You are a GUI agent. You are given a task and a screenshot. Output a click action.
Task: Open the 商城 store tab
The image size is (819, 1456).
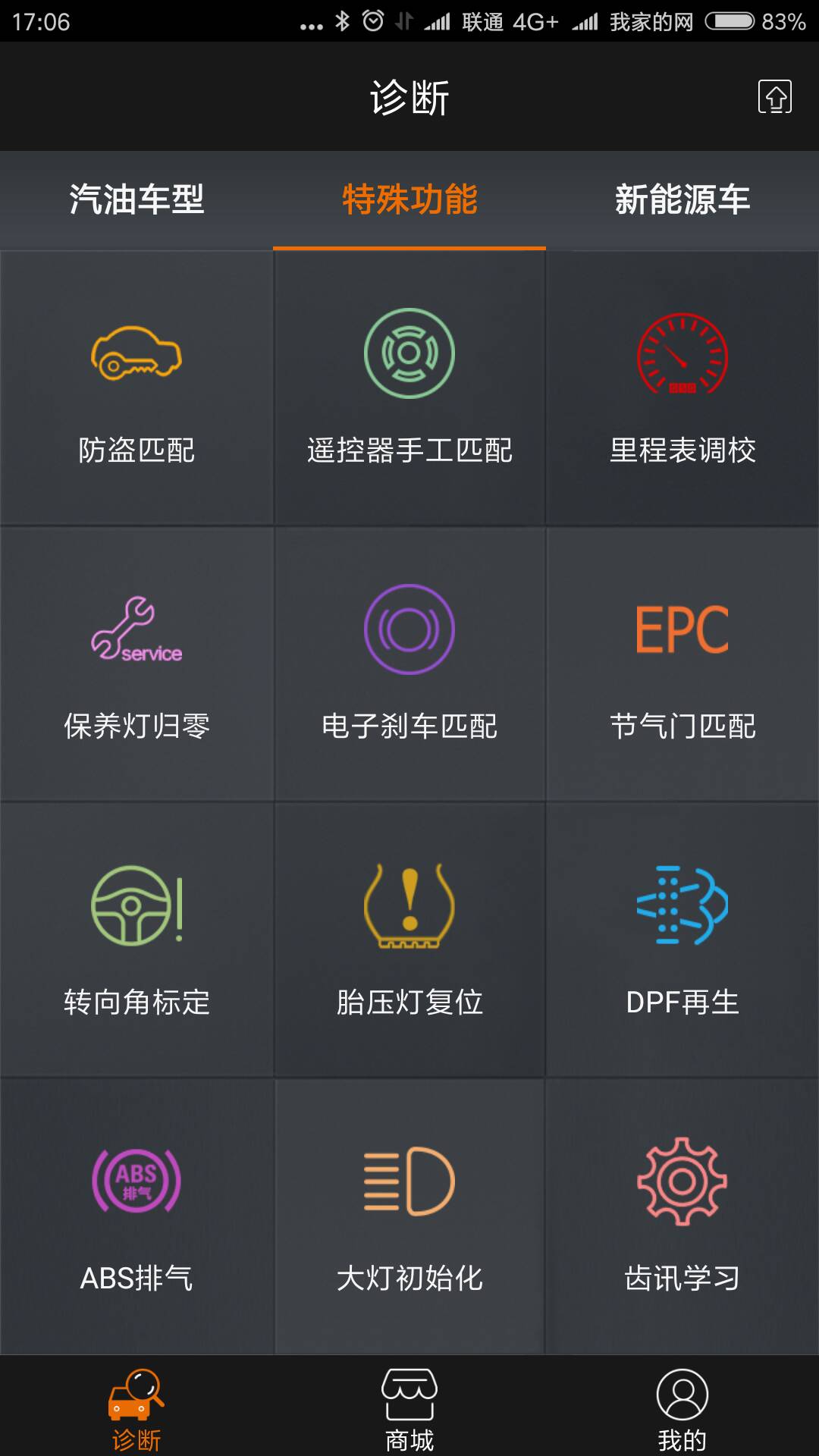(409, 1407)
